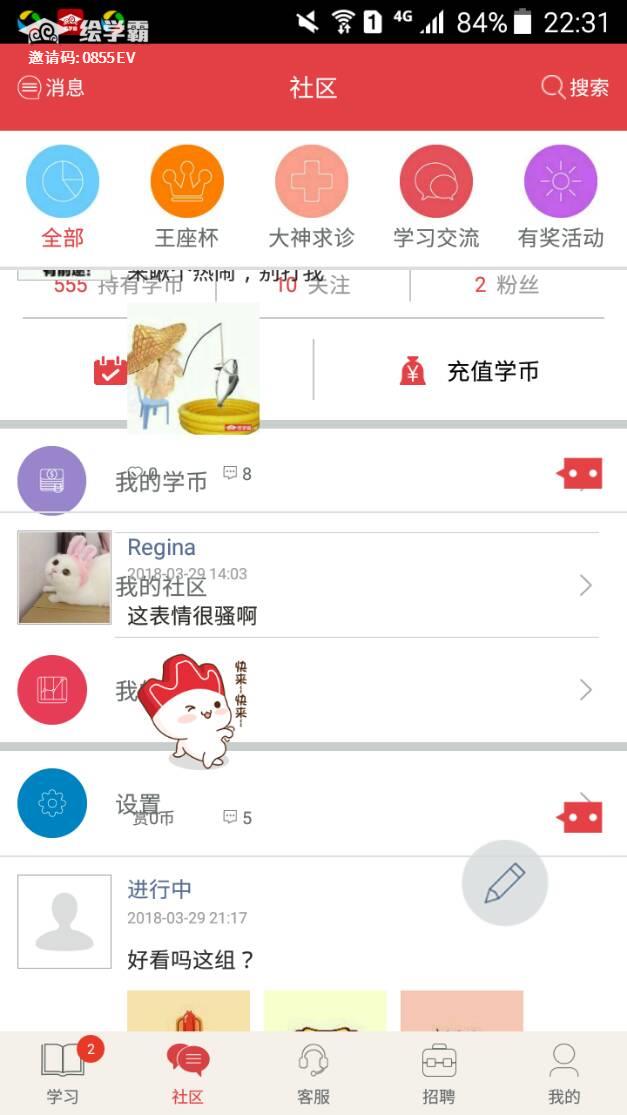Switch to the 学习 tab
The height and width of the screenshot is (1115, 627).
pyautogui.click(x=63, y=1072)
